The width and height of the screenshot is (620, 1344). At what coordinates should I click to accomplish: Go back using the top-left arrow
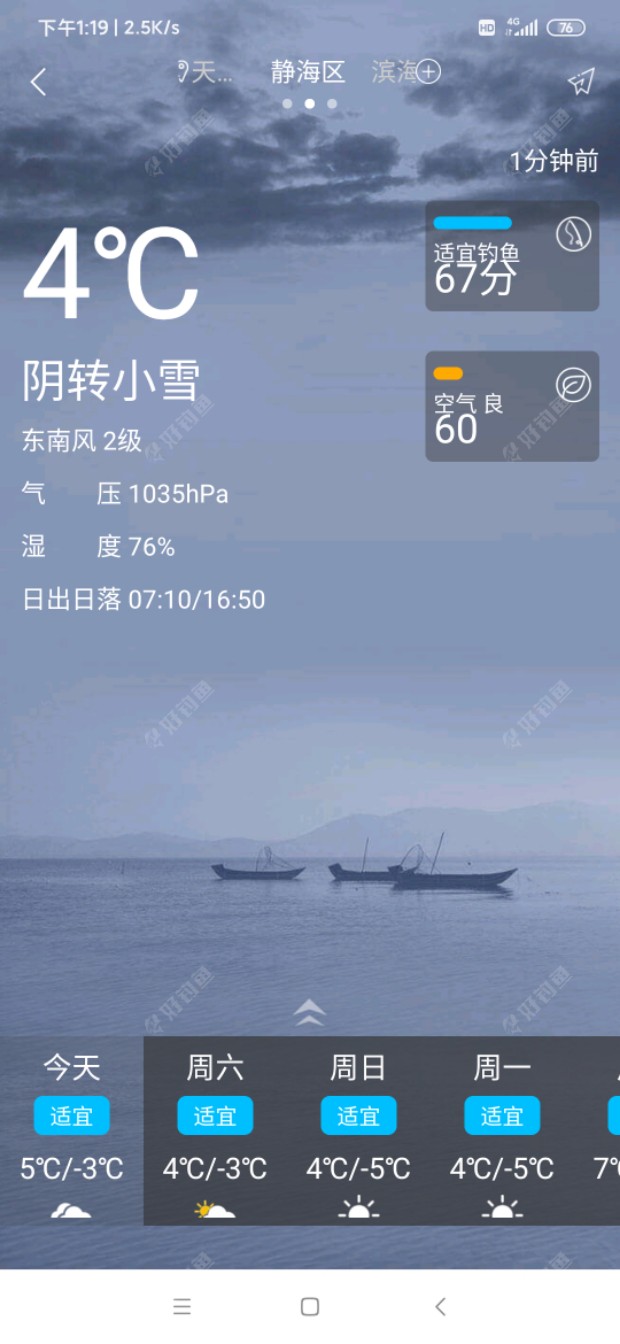(38, 82)
